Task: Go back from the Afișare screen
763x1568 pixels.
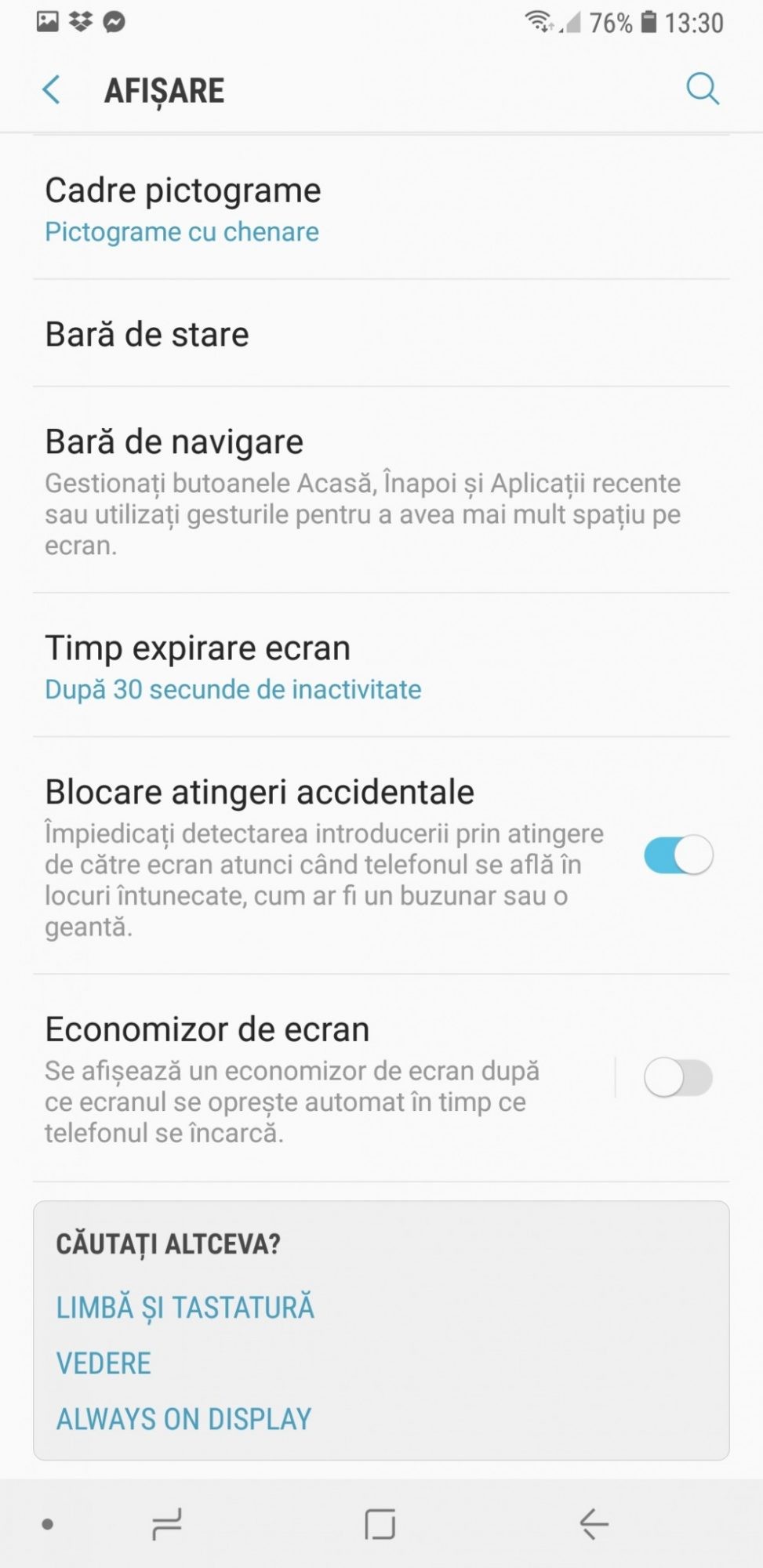Action: tap(52, 90)
